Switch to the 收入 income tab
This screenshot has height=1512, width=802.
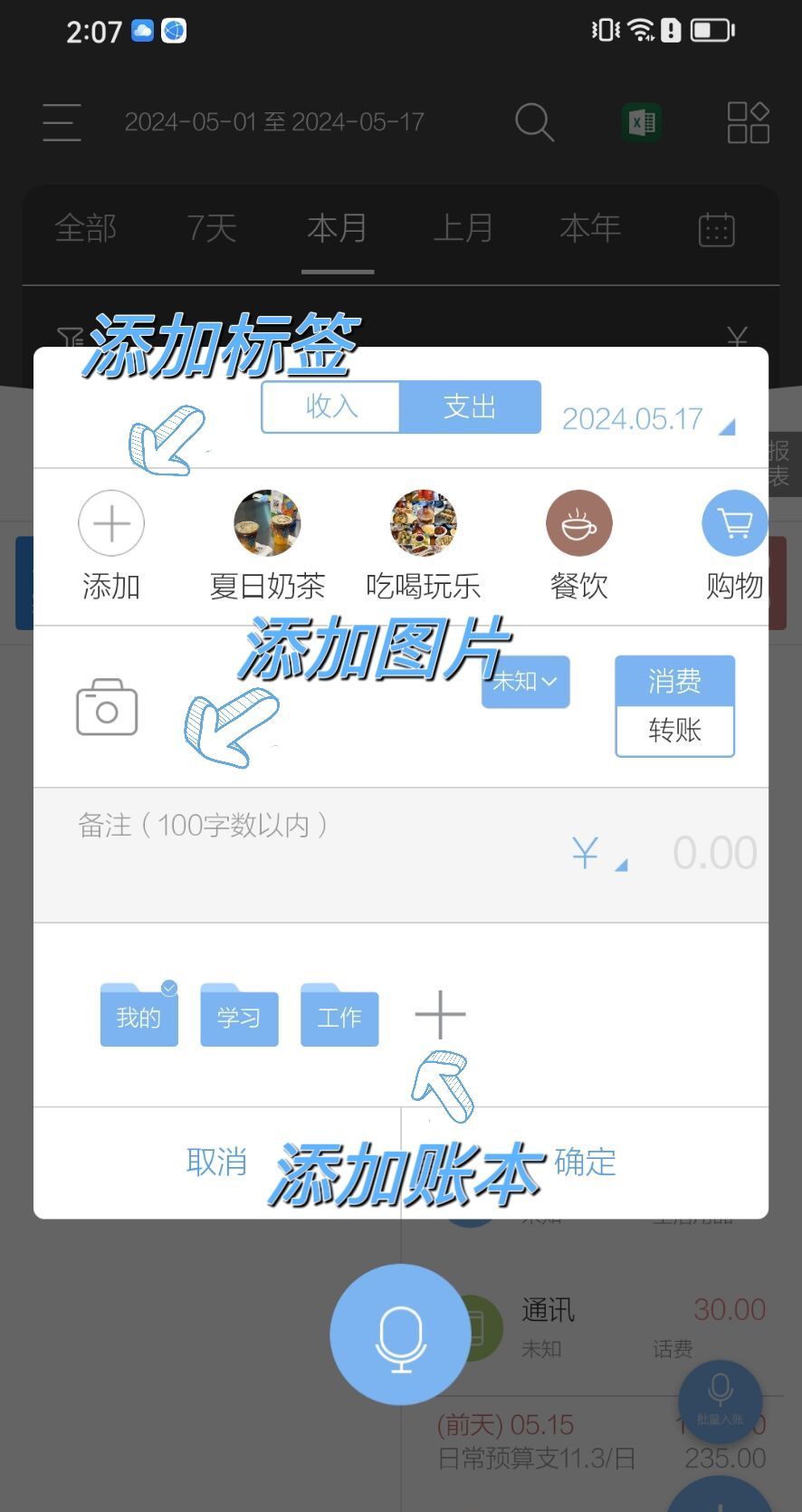pos(331,407)
